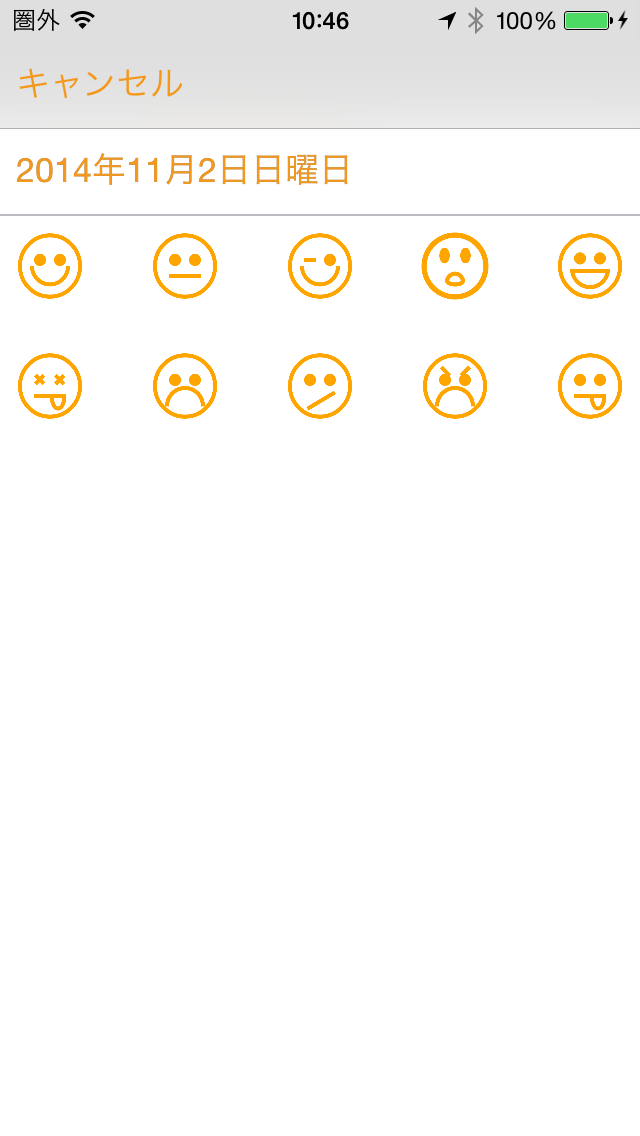Viewport: 640px width, 1136px height.
Task: Pick the X-eyed tongue-out face
Action: (x=50, y=386)
